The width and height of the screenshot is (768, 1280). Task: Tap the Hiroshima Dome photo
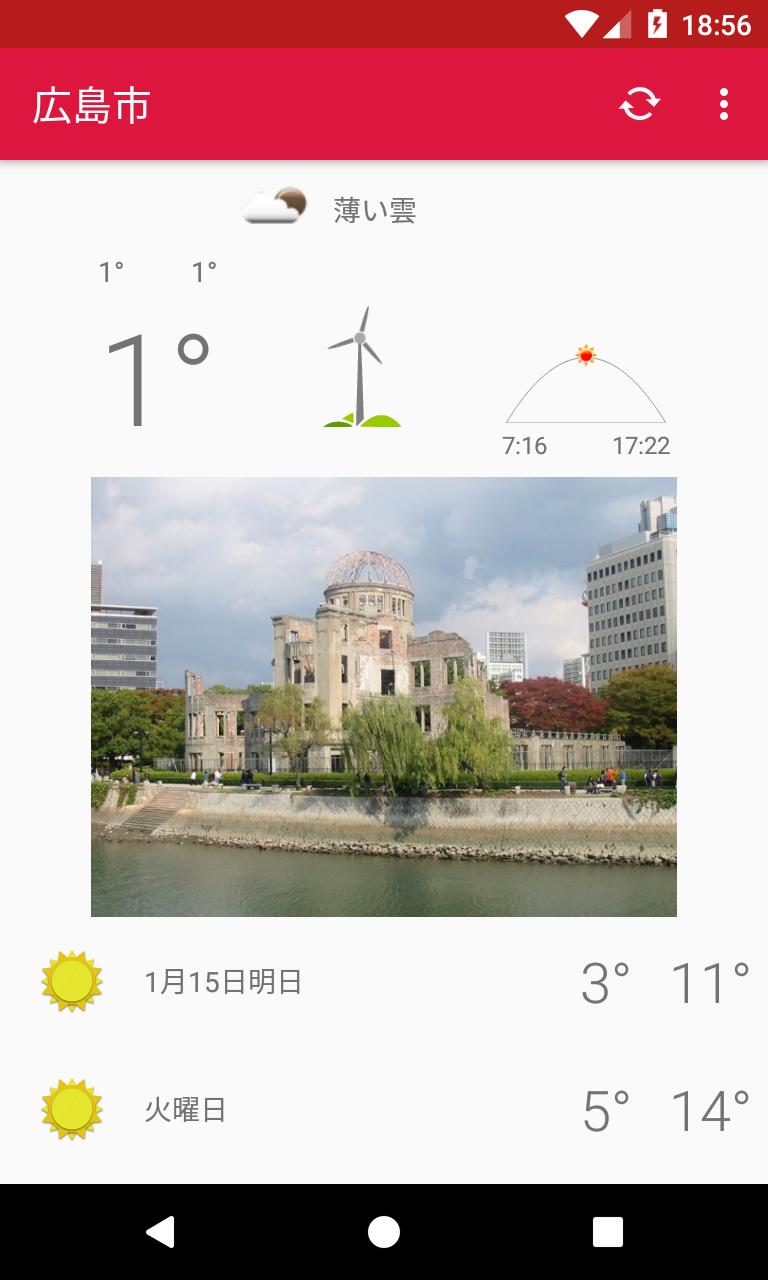384,696
